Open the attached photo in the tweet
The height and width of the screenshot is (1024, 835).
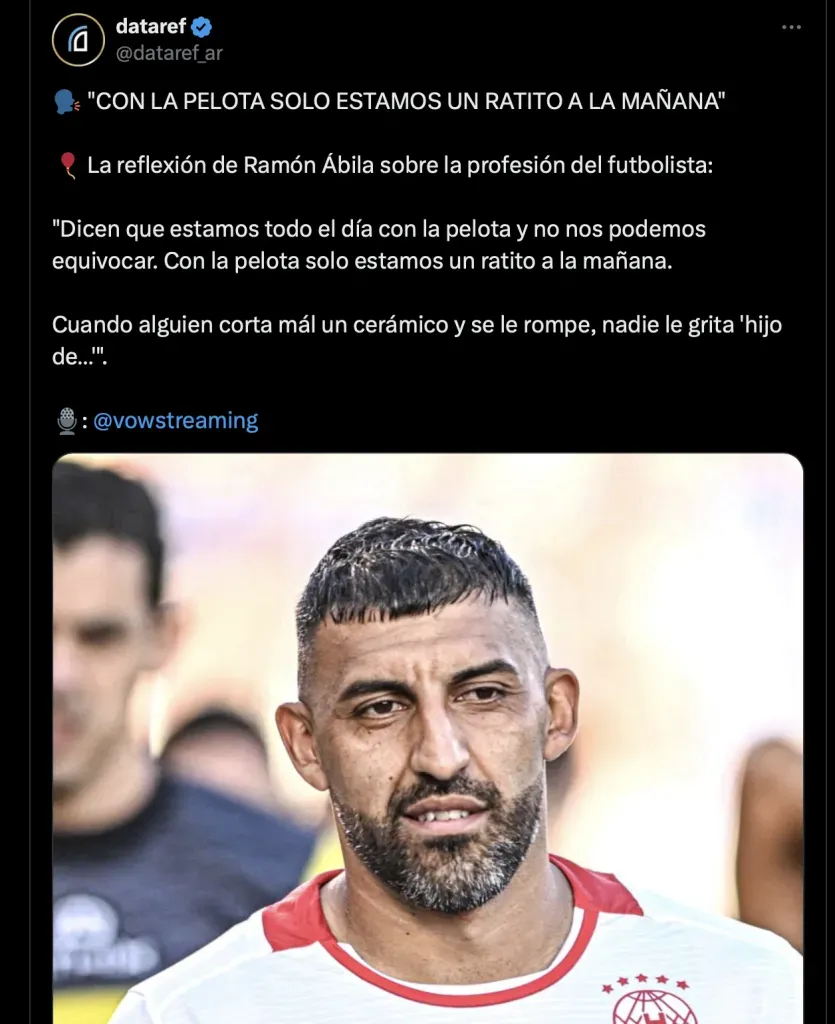[x=428, y=740]
